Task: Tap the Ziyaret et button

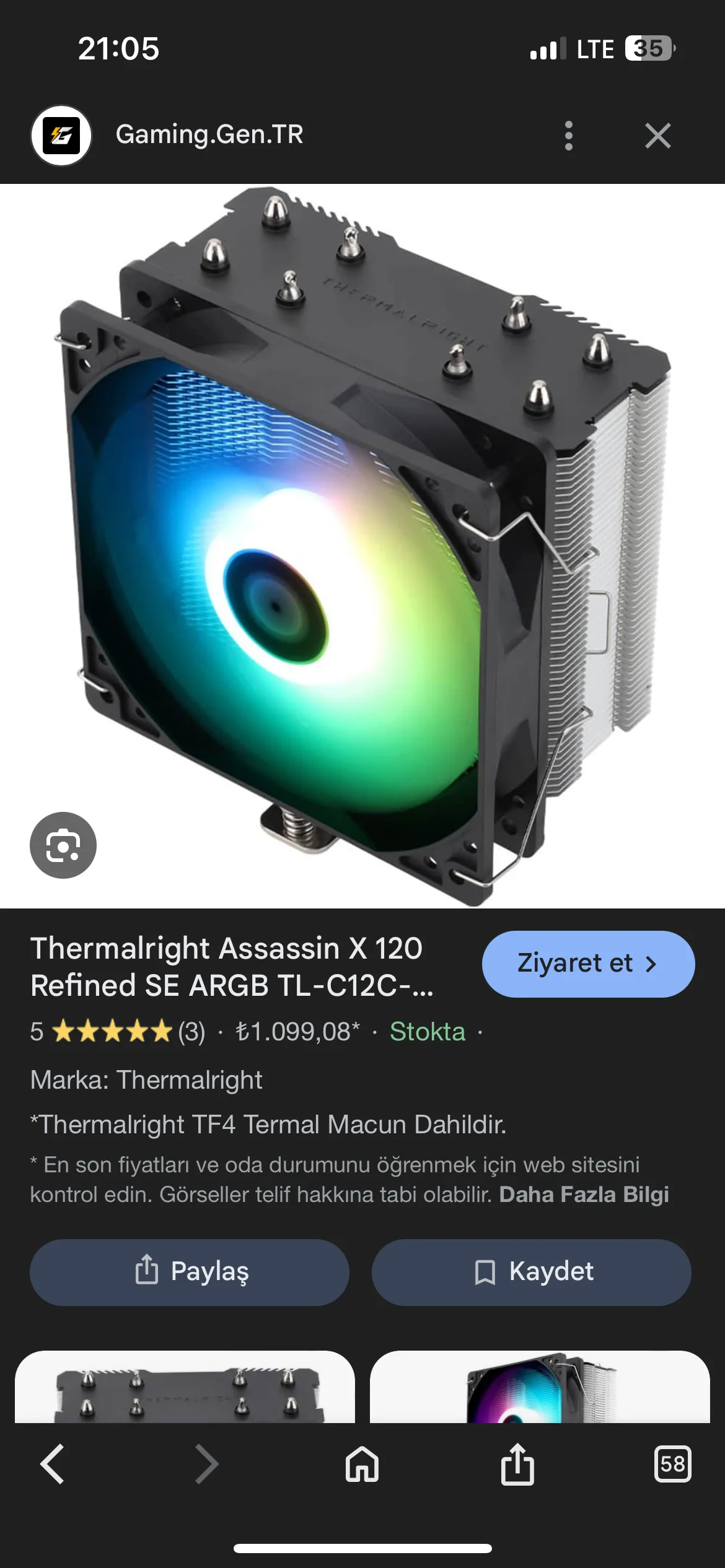Action: (588, 964)
